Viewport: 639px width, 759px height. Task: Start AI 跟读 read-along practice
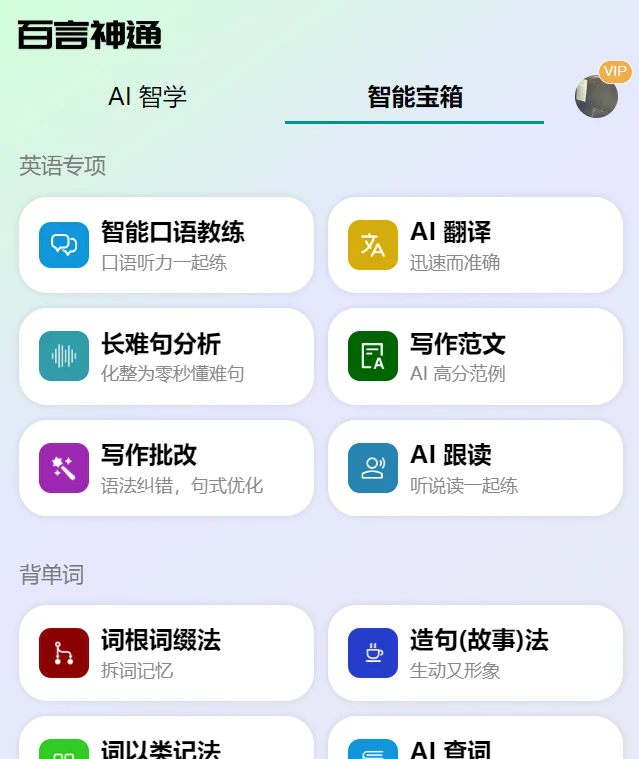pyautogui.click(x=475, y=468)
